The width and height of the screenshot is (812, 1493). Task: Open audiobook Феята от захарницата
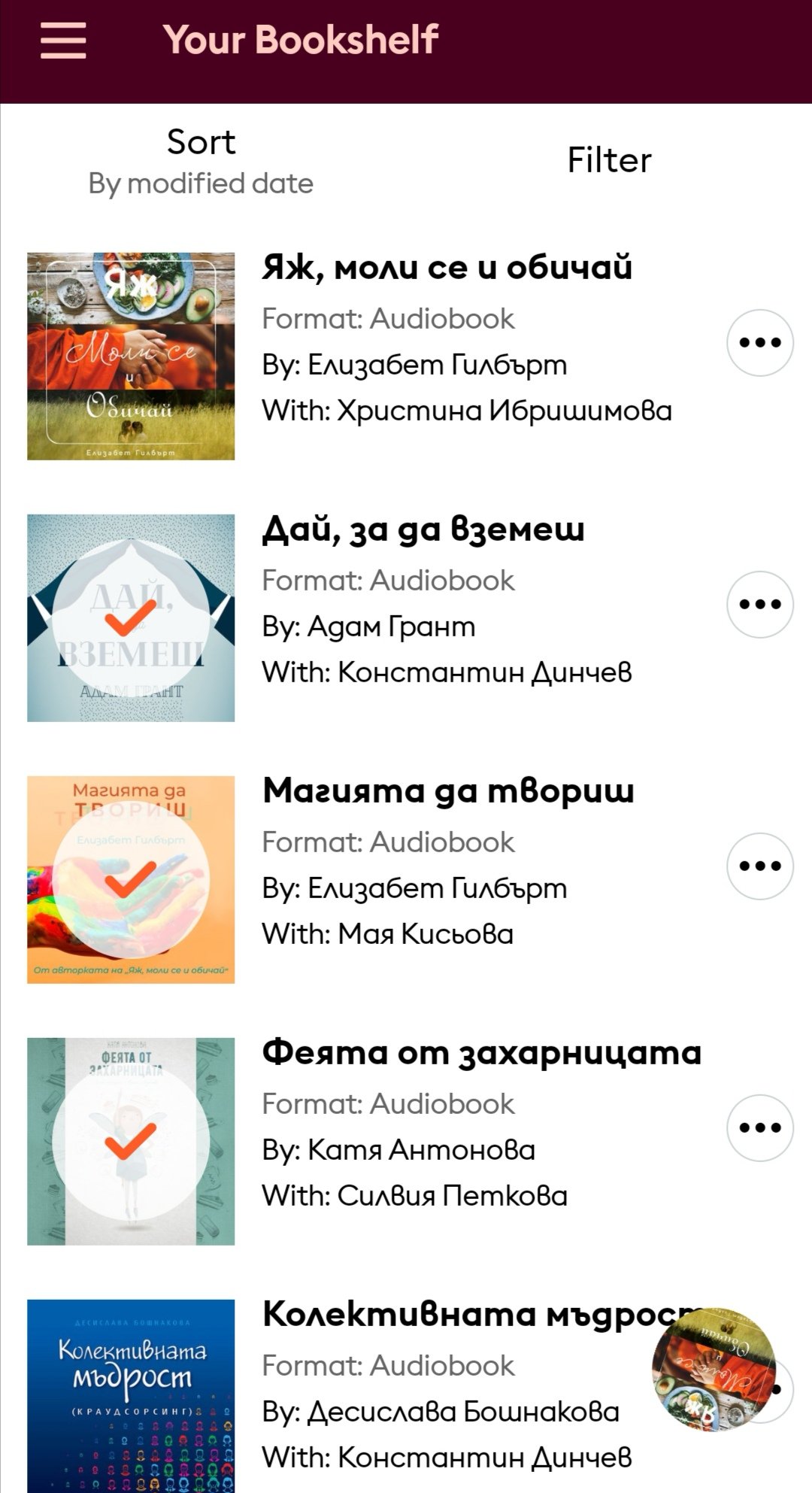[x=481, y=1053]
